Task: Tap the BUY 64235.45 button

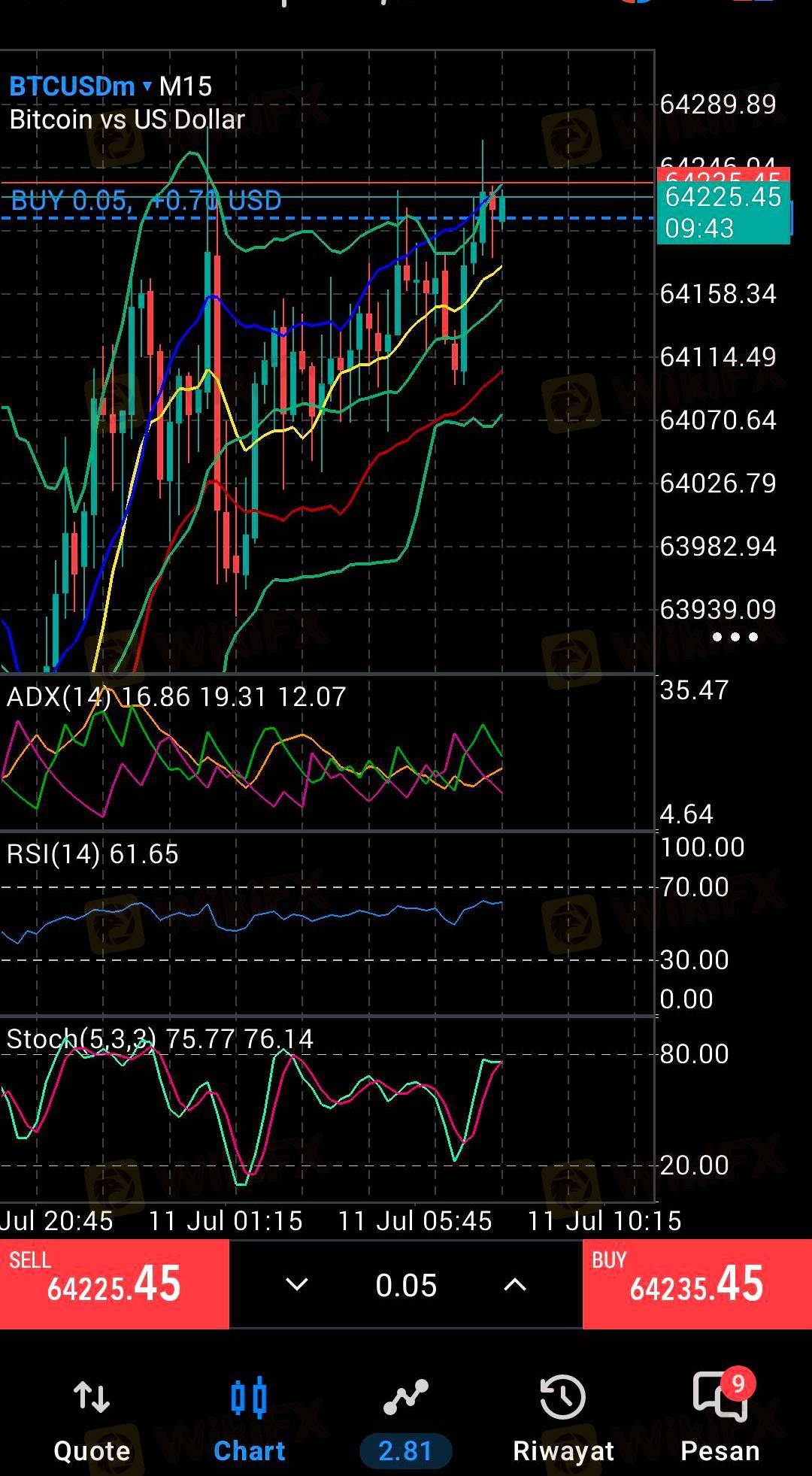Action: [x=697, y=1284]
